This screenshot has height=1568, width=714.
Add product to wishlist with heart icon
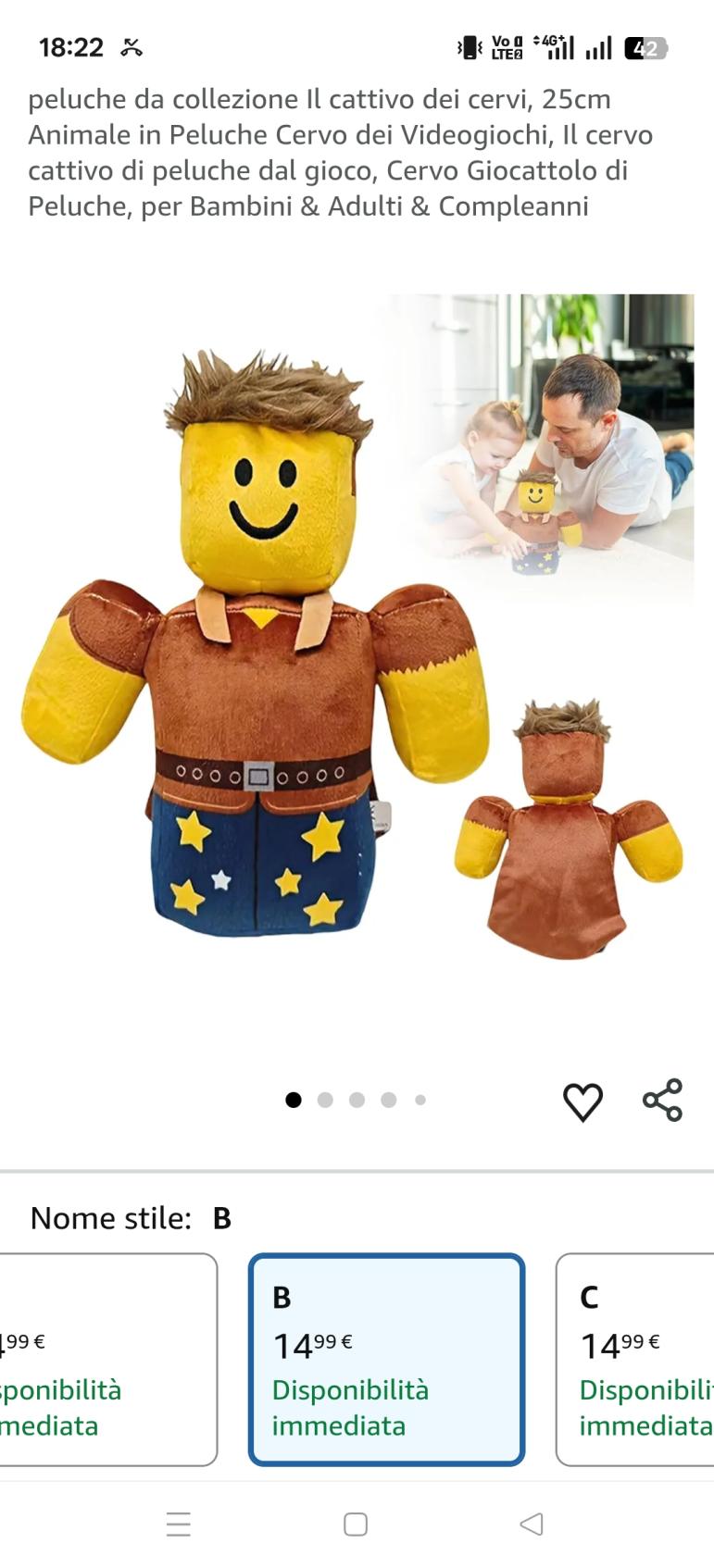[x=582, y=1101]
